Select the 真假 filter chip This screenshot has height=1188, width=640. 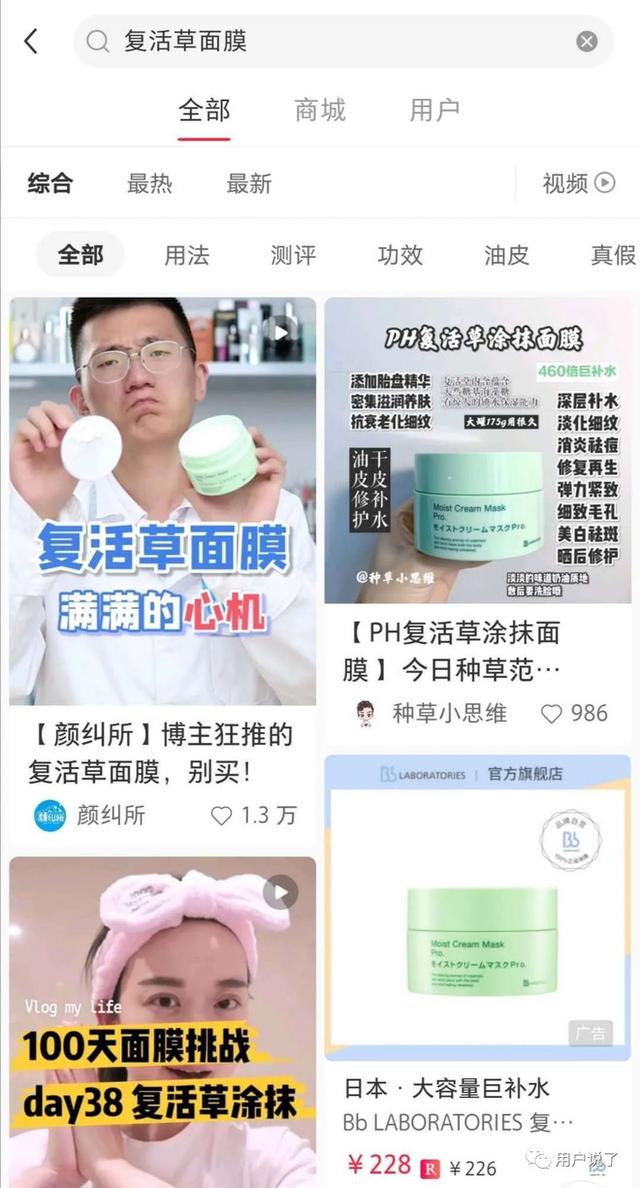pyautogui.click(x=612, y=255)
